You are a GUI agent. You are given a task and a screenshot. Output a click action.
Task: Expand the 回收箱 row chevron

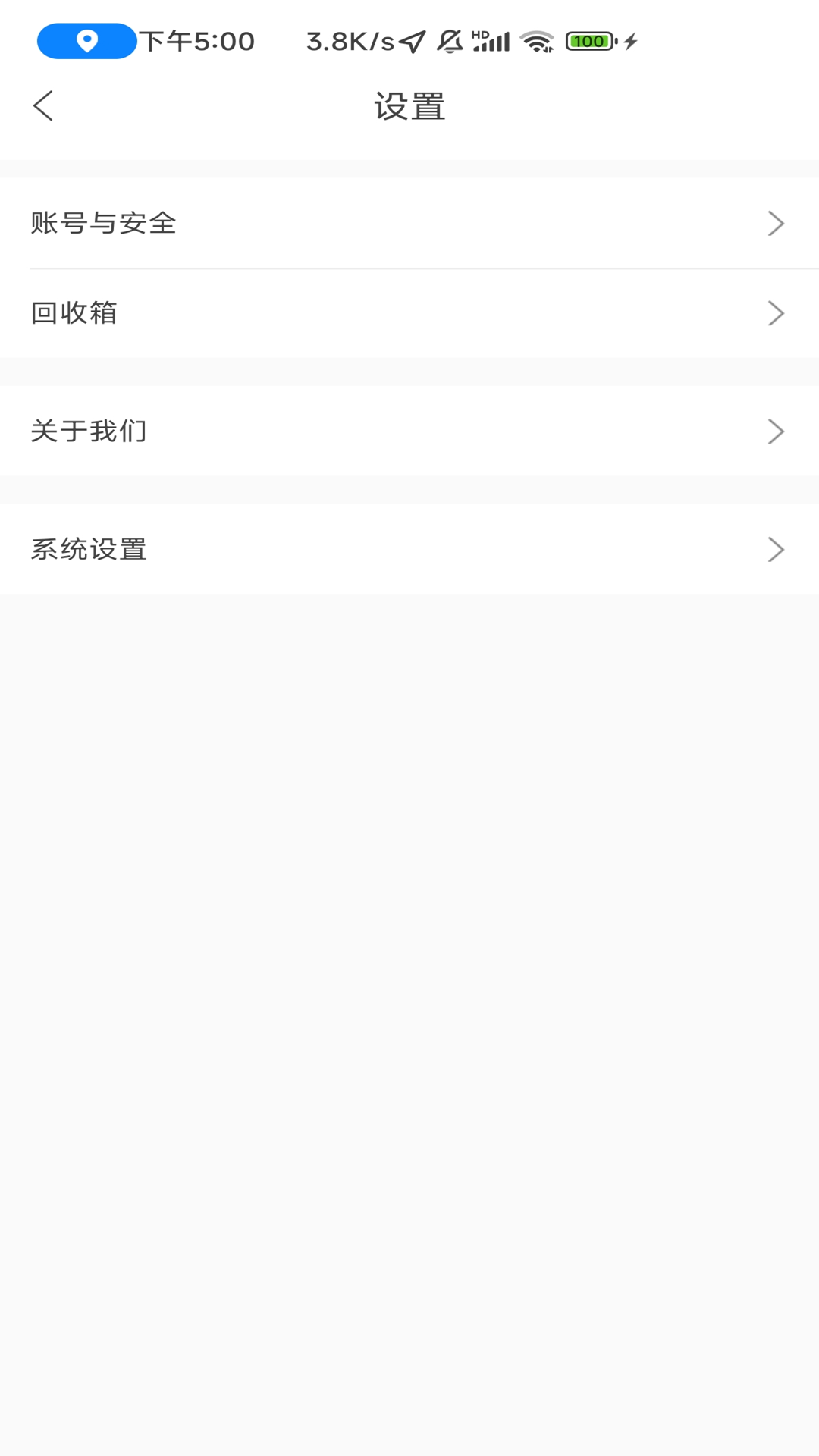775,313
